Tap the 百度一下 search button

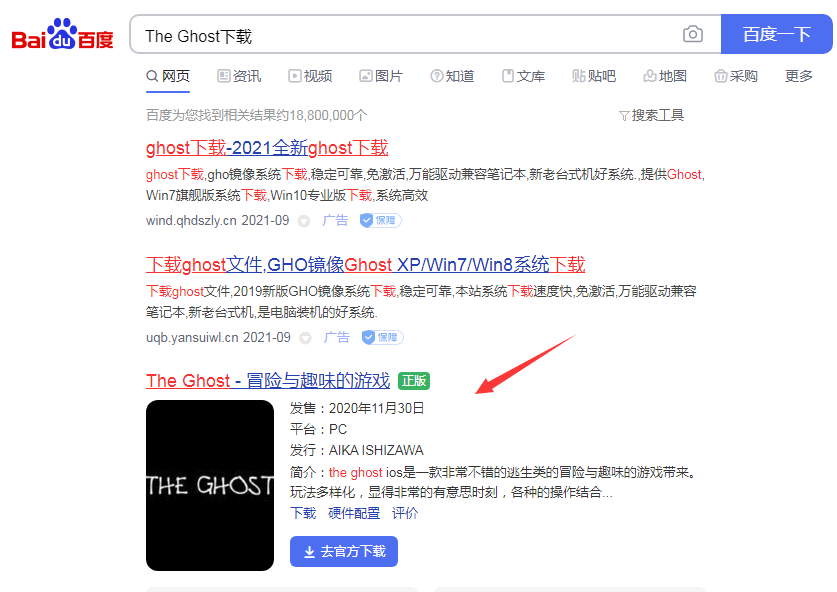pos(776,35)
